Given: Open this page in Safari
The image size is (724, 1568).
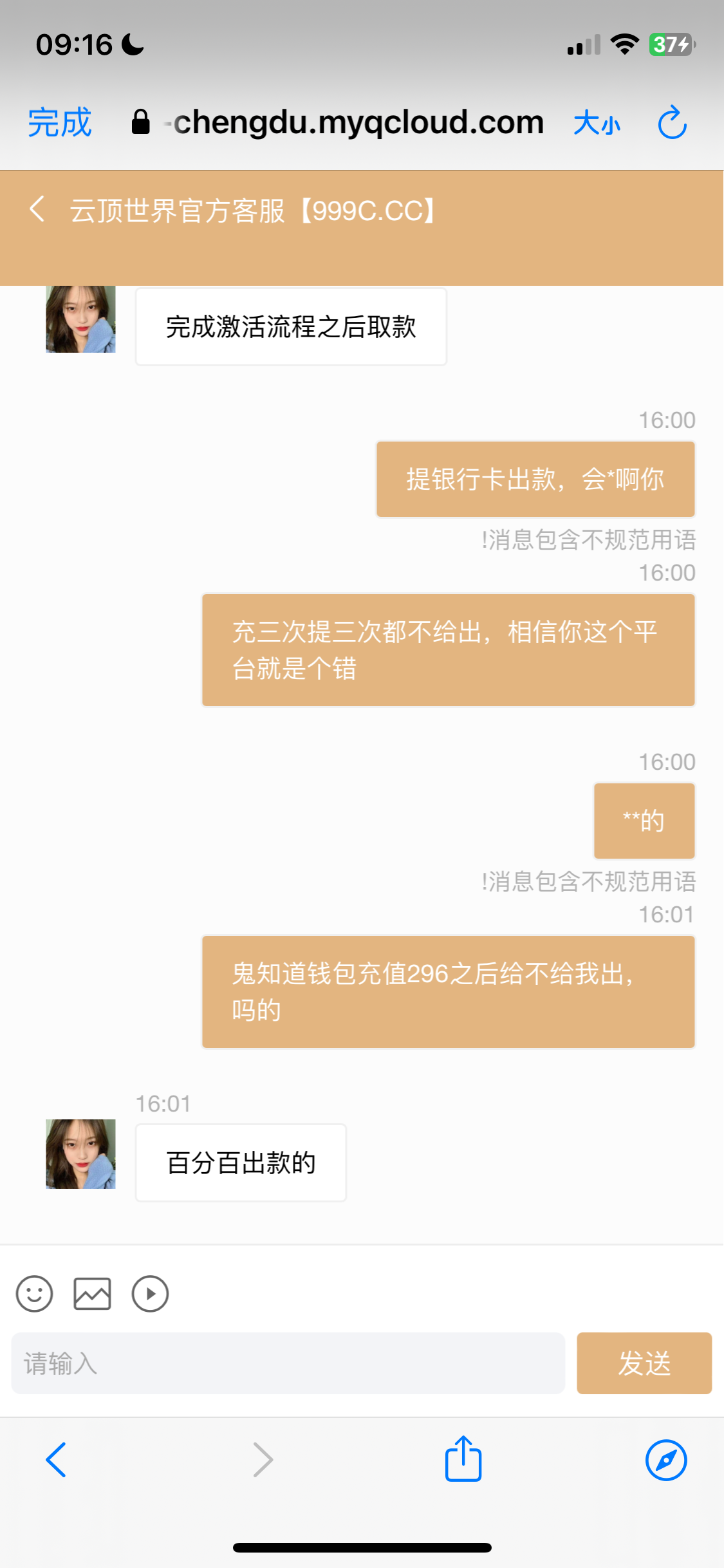Looking at the screenshot, I should [665, 1459].
